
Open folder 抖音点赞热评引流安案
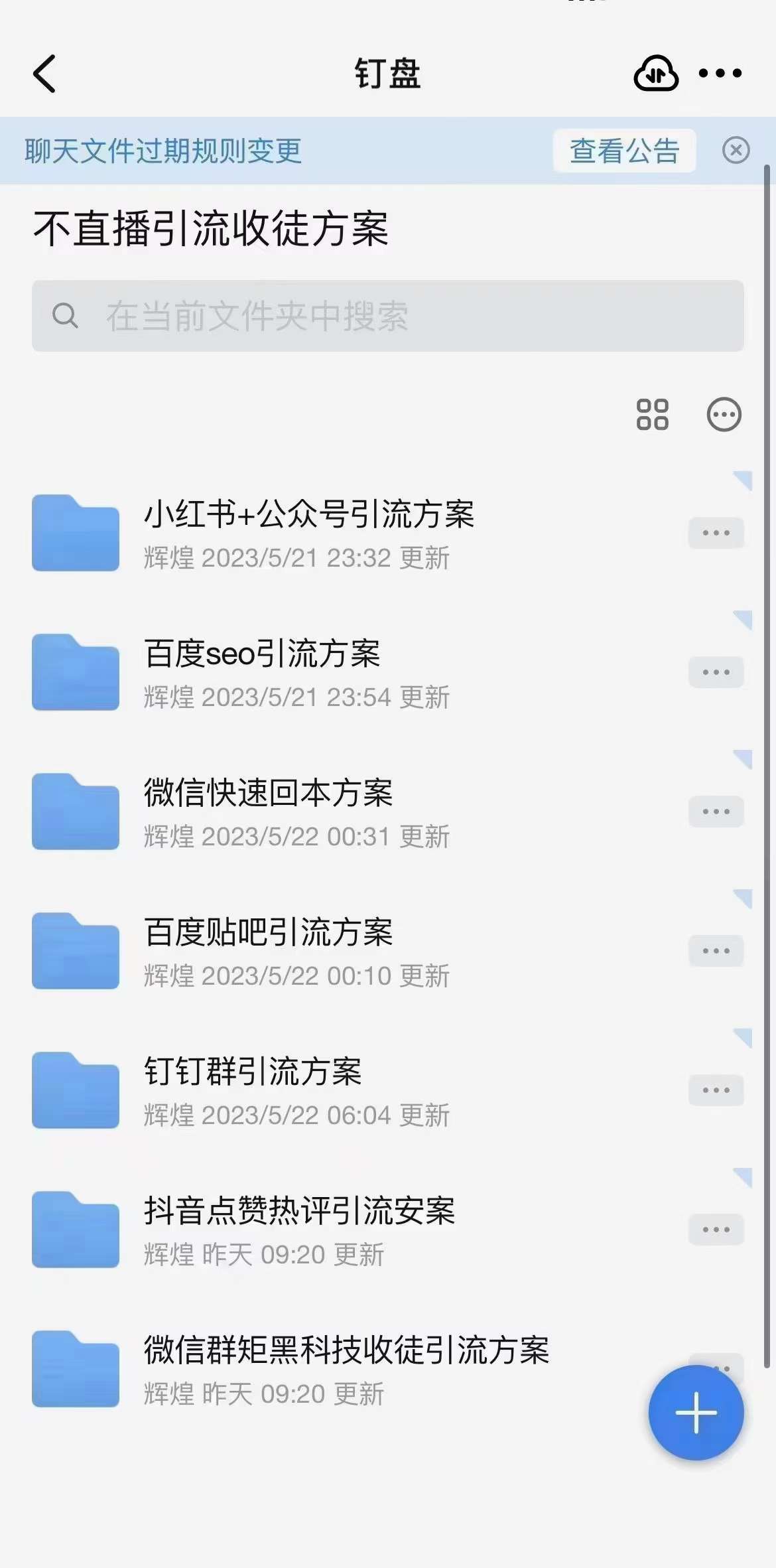point(358,1230)
